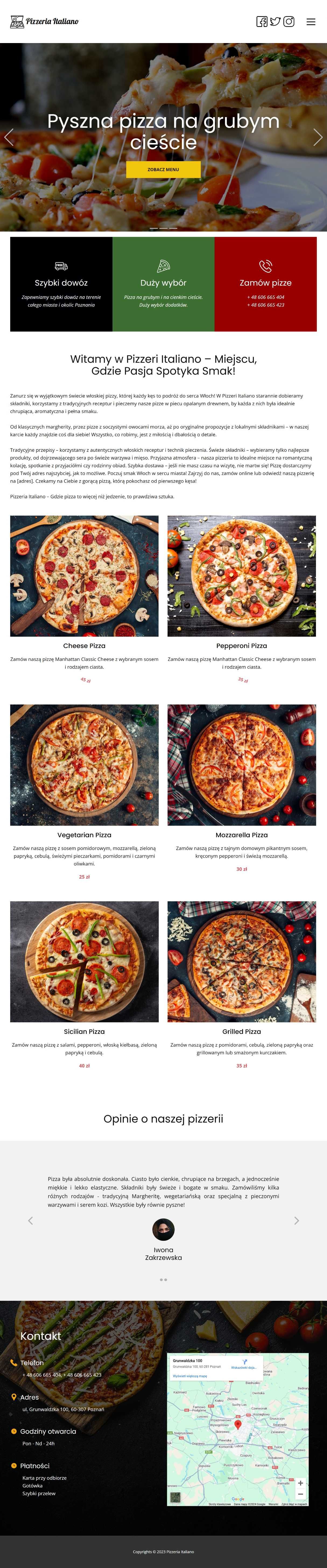This screenshot has width=327, height=1568.
Task: Open the Pepperoni Pizza card
Action: [241, 576]
